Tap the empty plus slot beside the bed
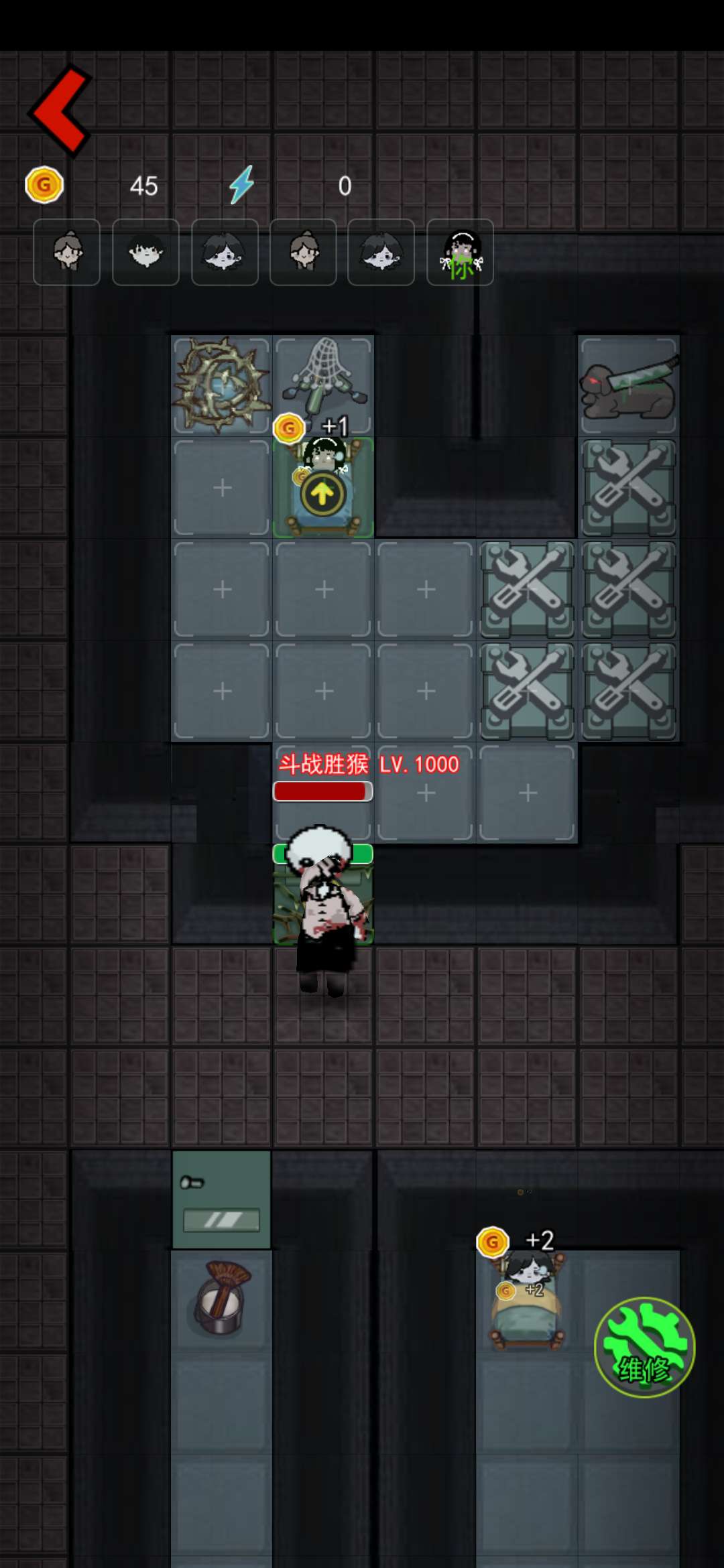Viewport: 724px width, 1568px height. click(x=222, y=487)
